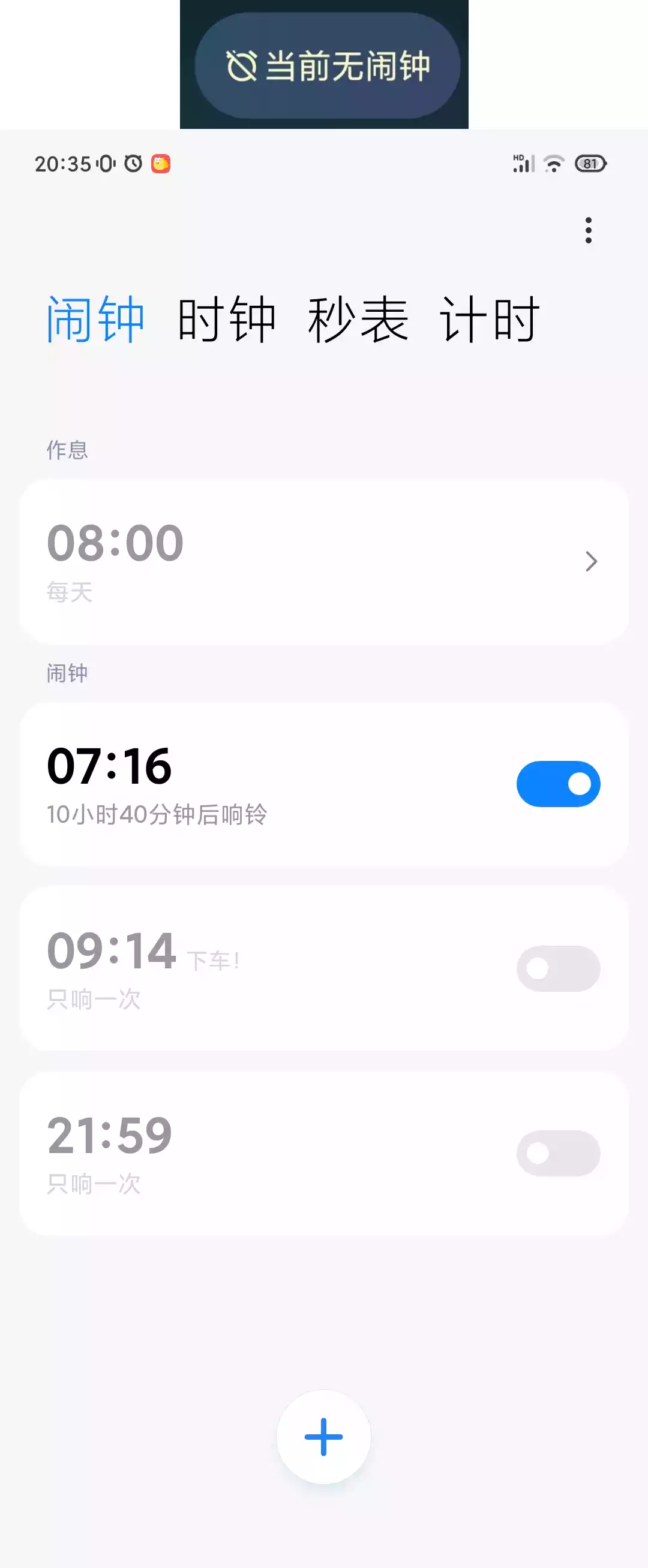Tap the alarm clock icon in the status bar
Image resolution: width=648 pixels, height=1568 pixels.
tap(134, 163)
